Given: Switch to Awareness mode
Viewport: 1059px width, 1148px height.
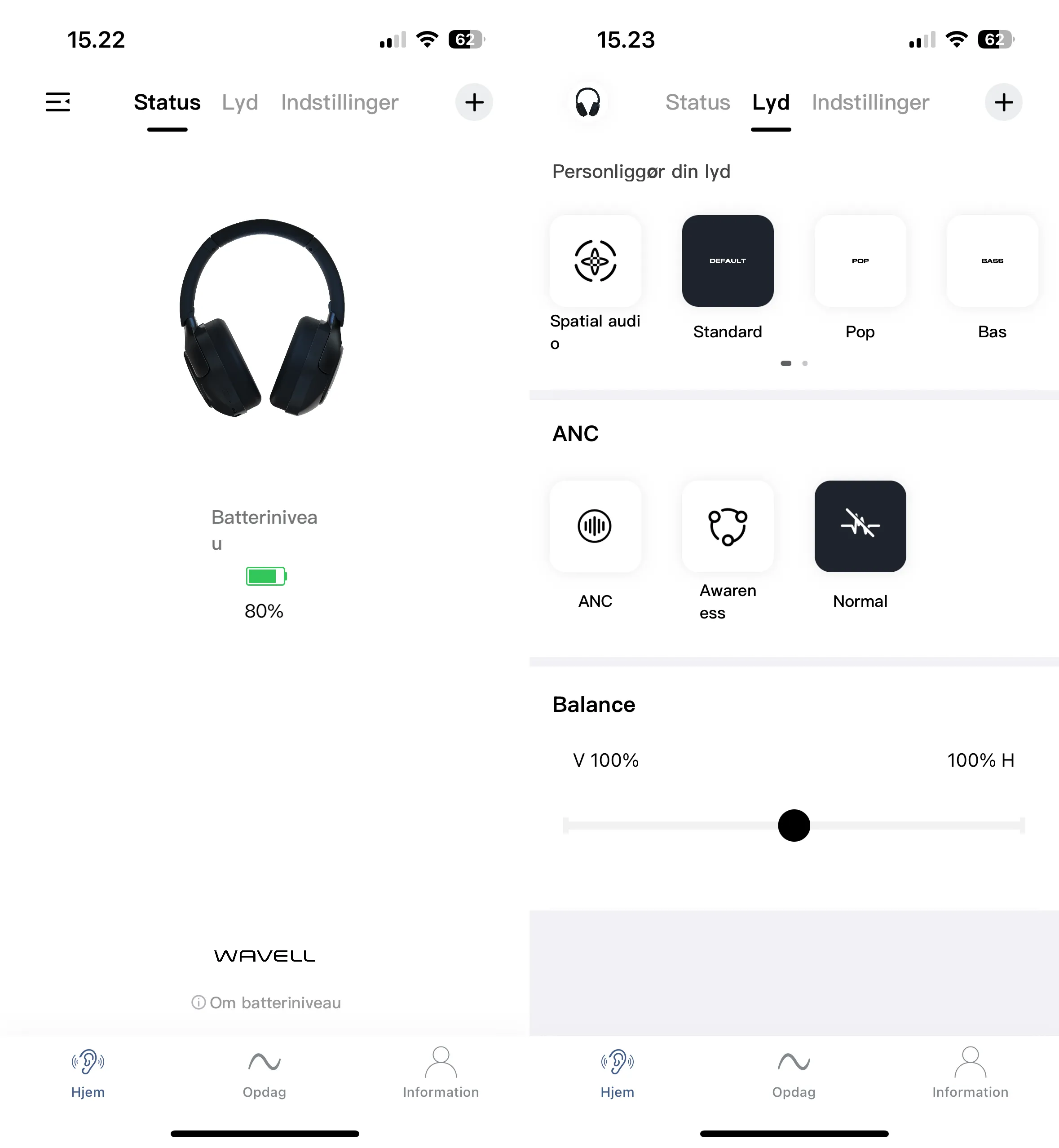Looking at the screenshot, I should click(727, 526).
